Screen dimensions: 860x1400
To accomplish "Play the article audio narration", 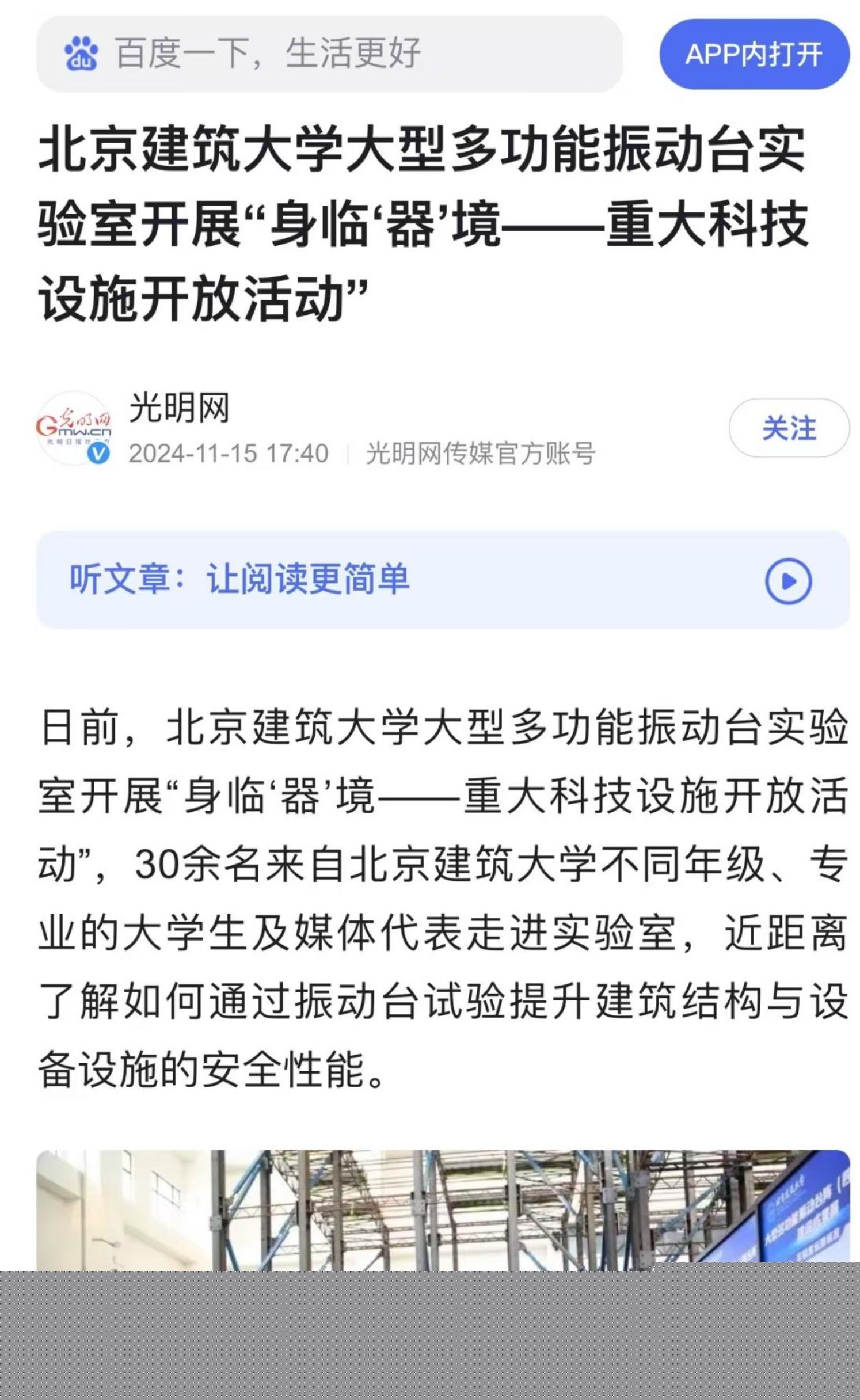I will tap(788, 581).
